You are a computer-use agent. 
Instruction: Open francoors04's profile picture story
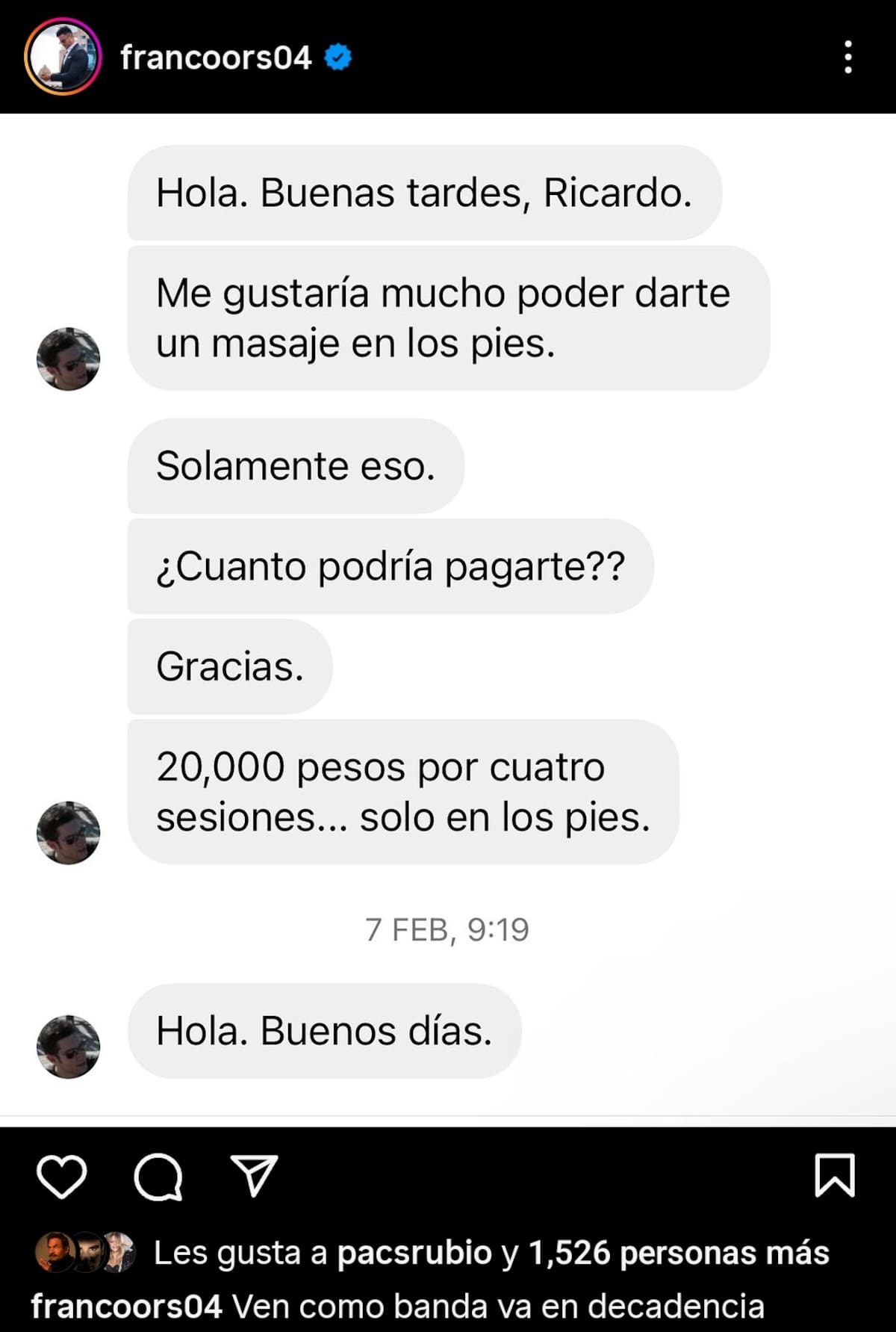pos(63,57)
